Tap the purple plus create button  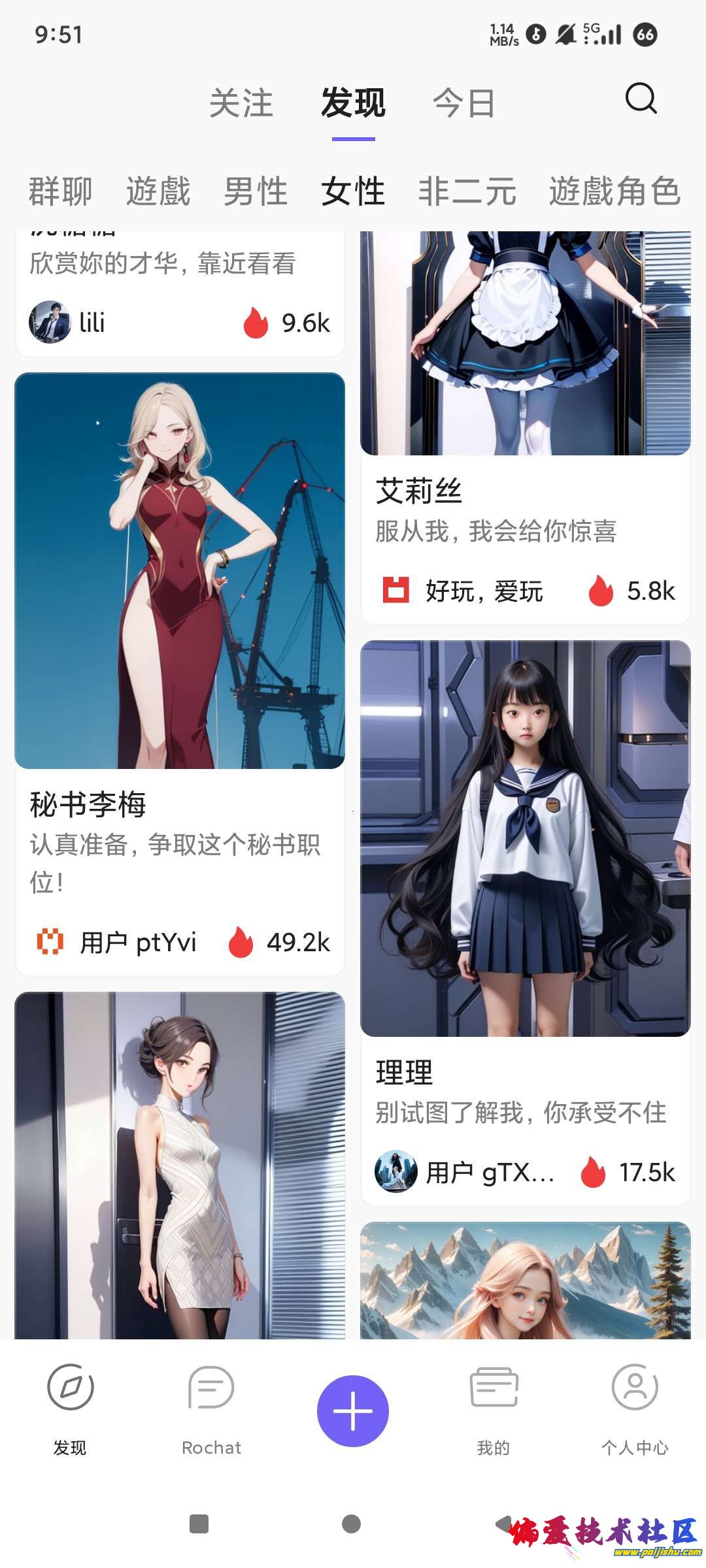click(353, 1411)
